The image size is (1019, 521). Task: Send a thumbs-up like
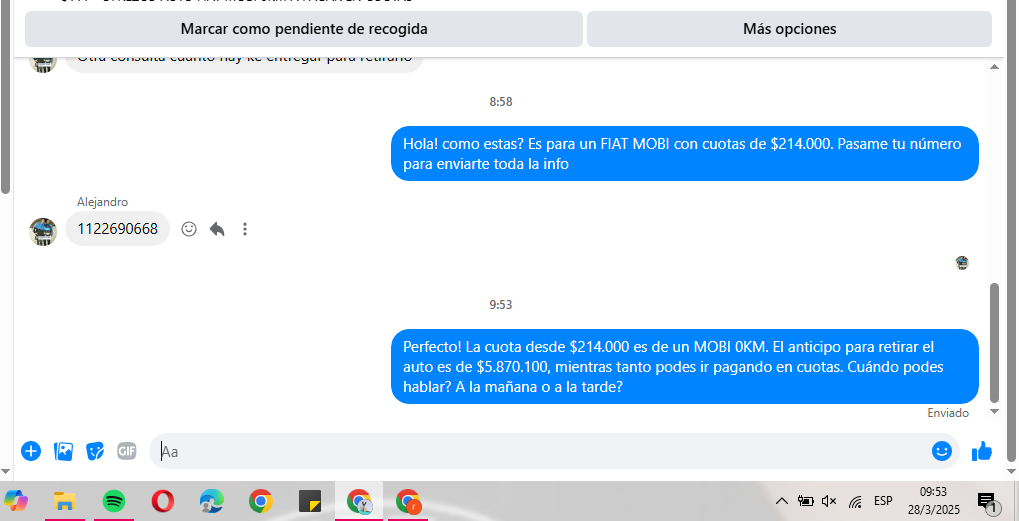point(982,451)
